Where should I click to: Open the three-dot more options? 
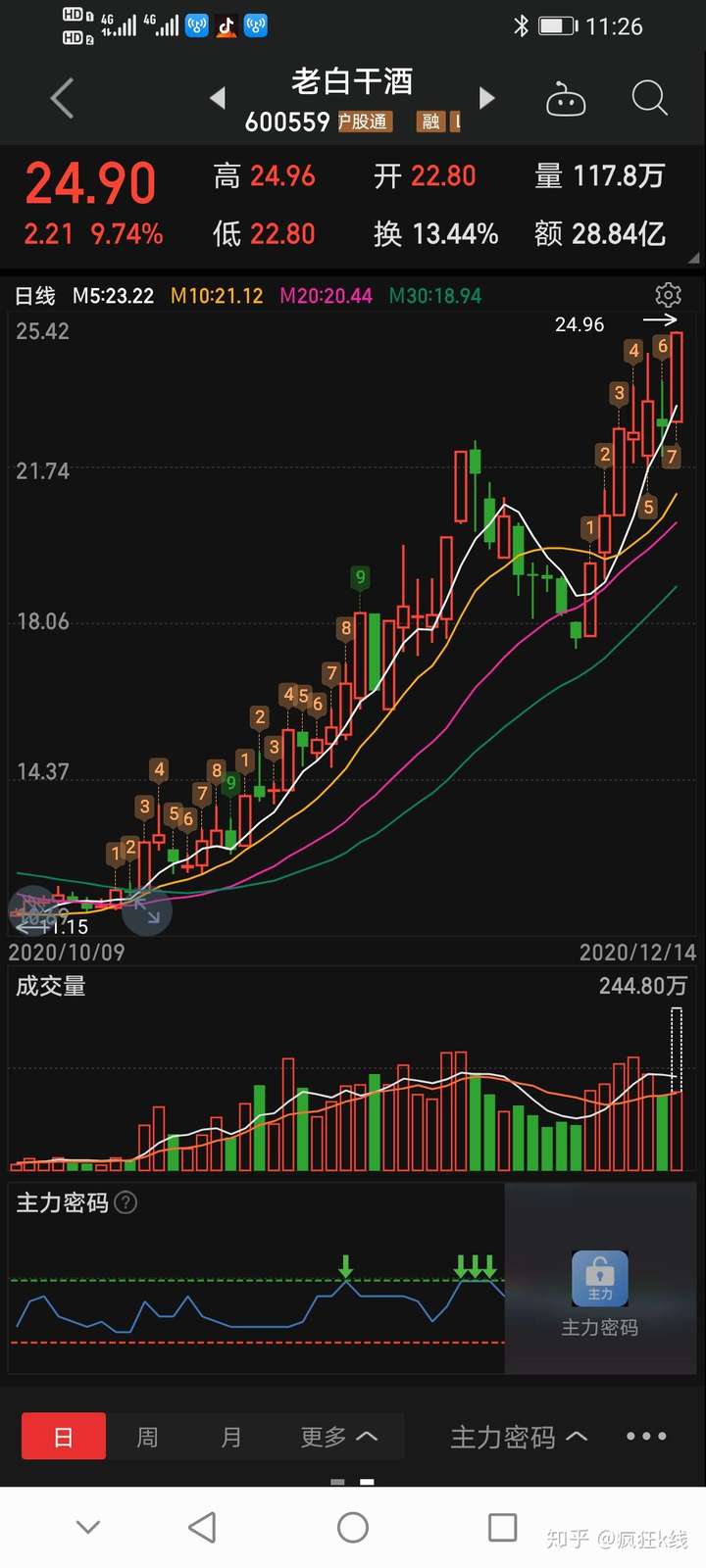[646, 1437]
